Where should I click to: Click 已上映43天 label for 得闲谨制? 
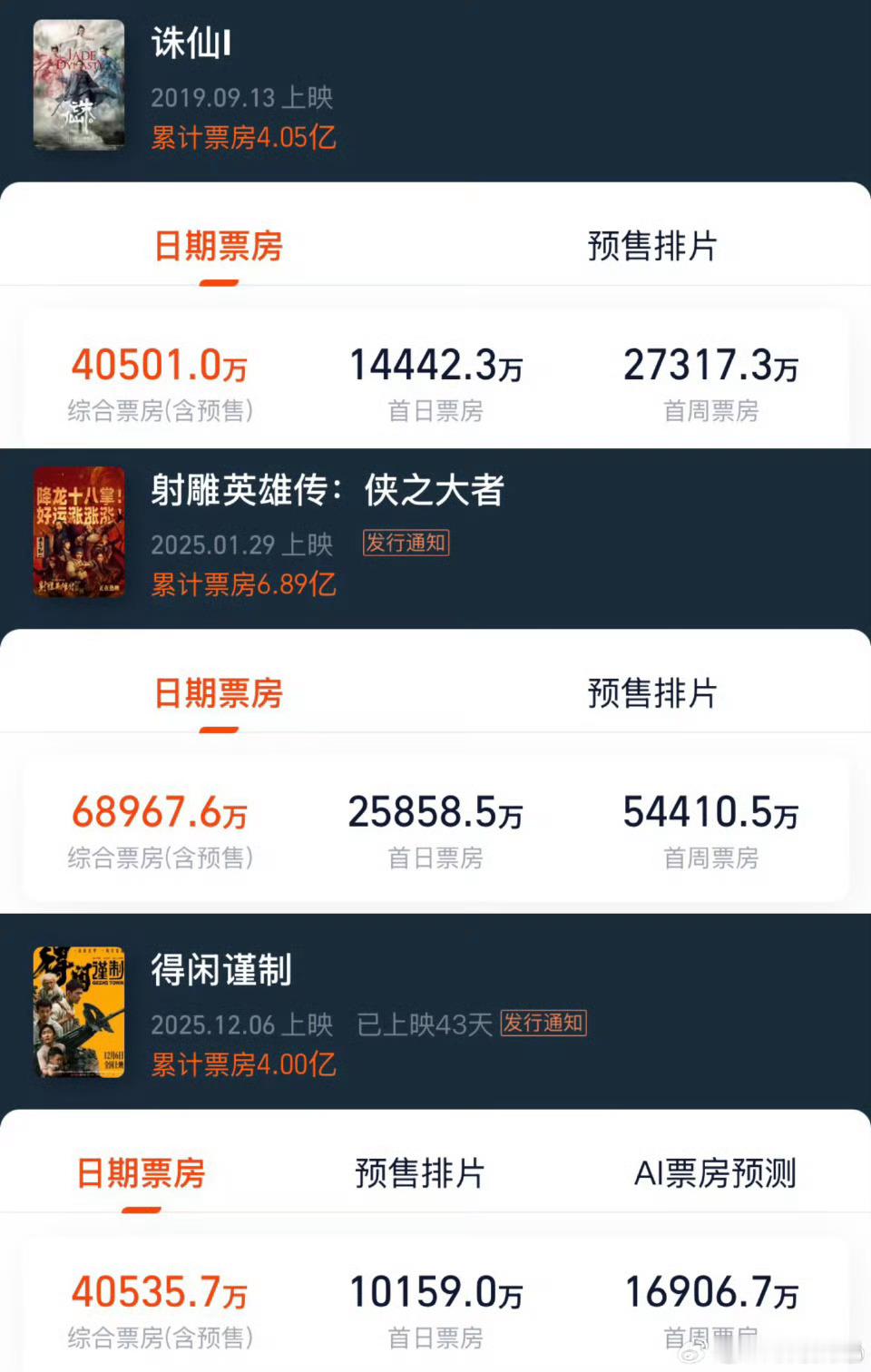423,1024
